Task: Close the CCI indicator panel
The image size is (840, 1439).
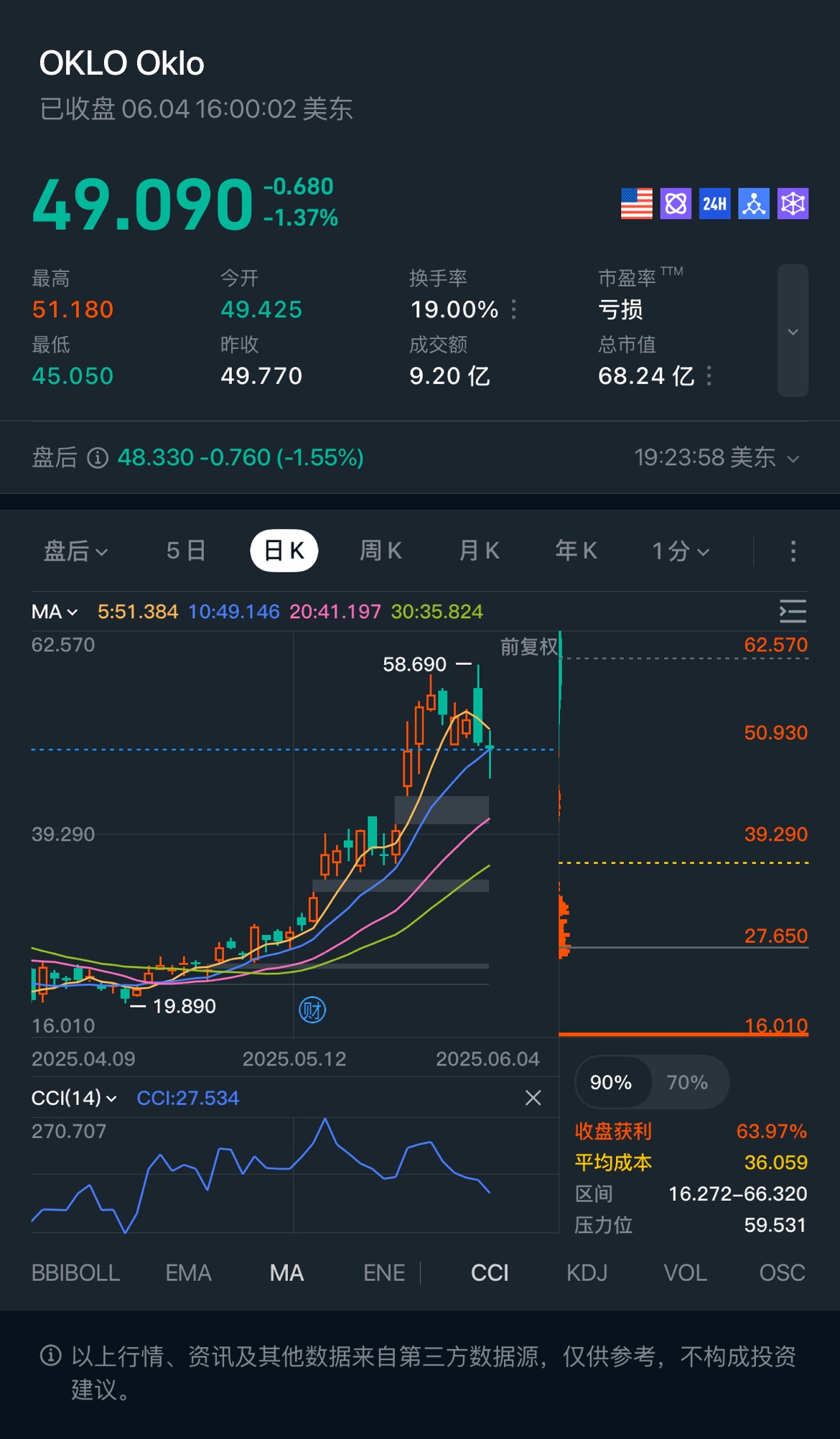Action: 533,1098
